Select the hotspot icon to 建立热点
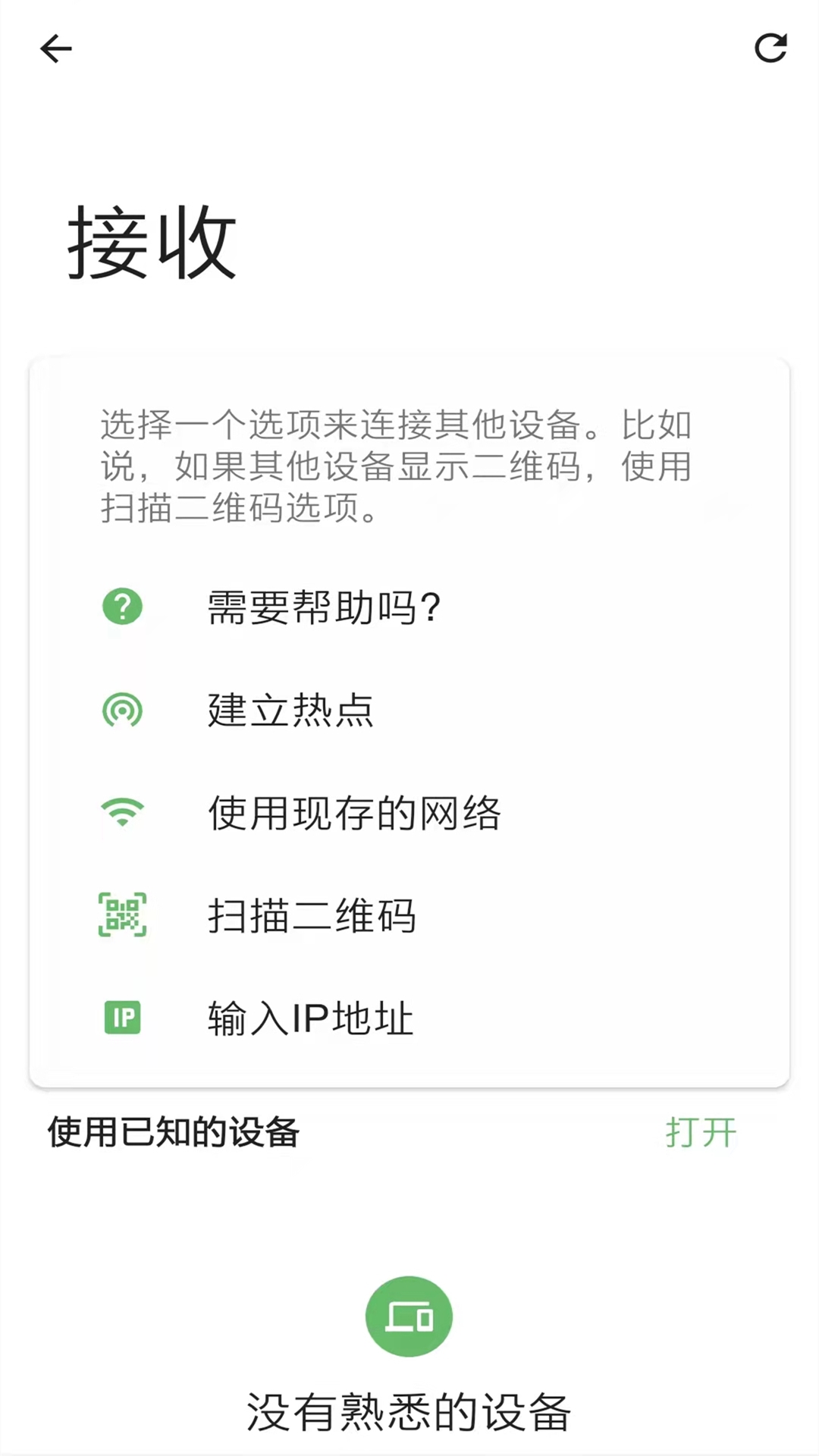The width and height of the screenshot is (819, 1456). click(x=122, y=709)
